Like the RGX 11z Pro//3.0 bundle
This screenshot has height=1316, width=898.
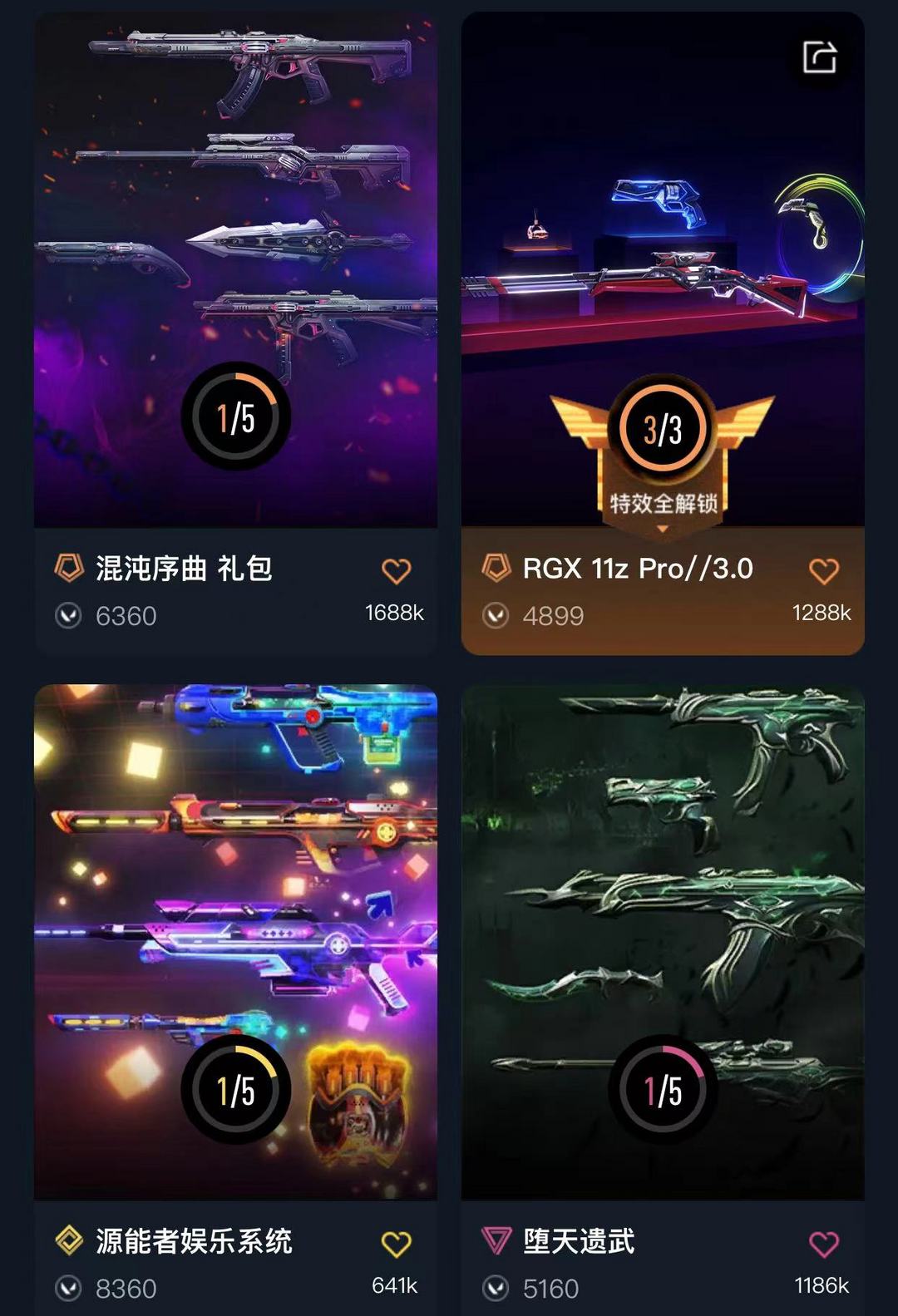(824, 571)
